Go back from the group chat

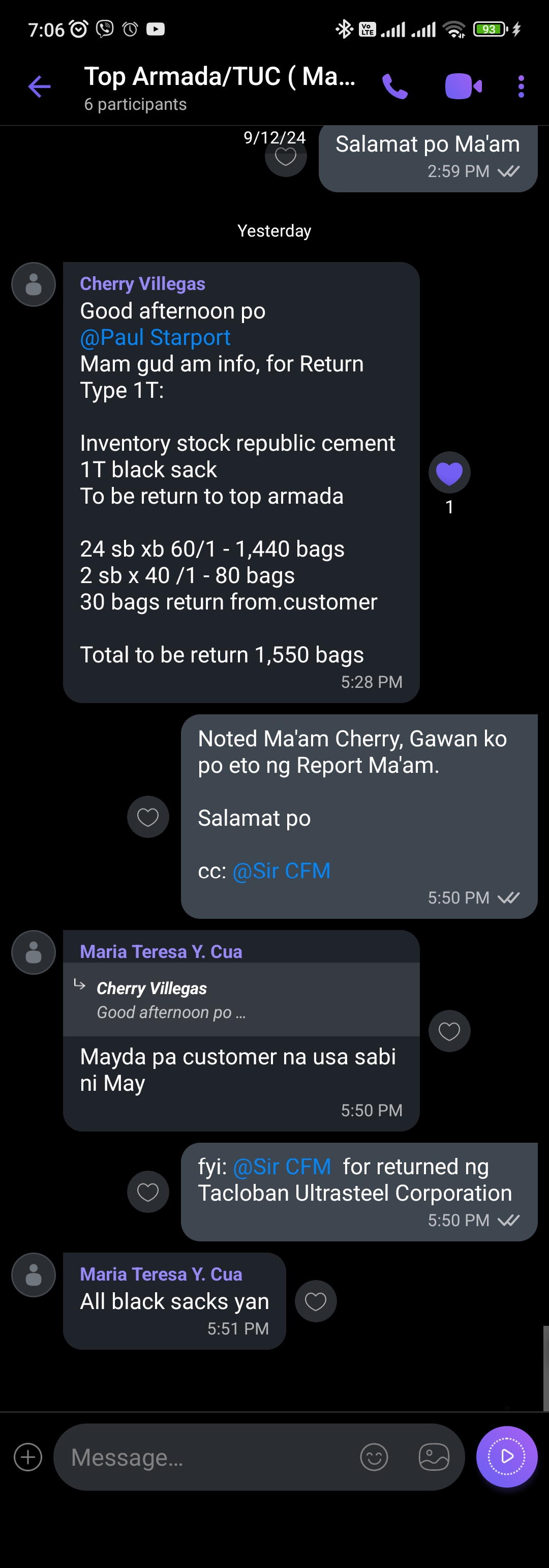pos(40,86)
